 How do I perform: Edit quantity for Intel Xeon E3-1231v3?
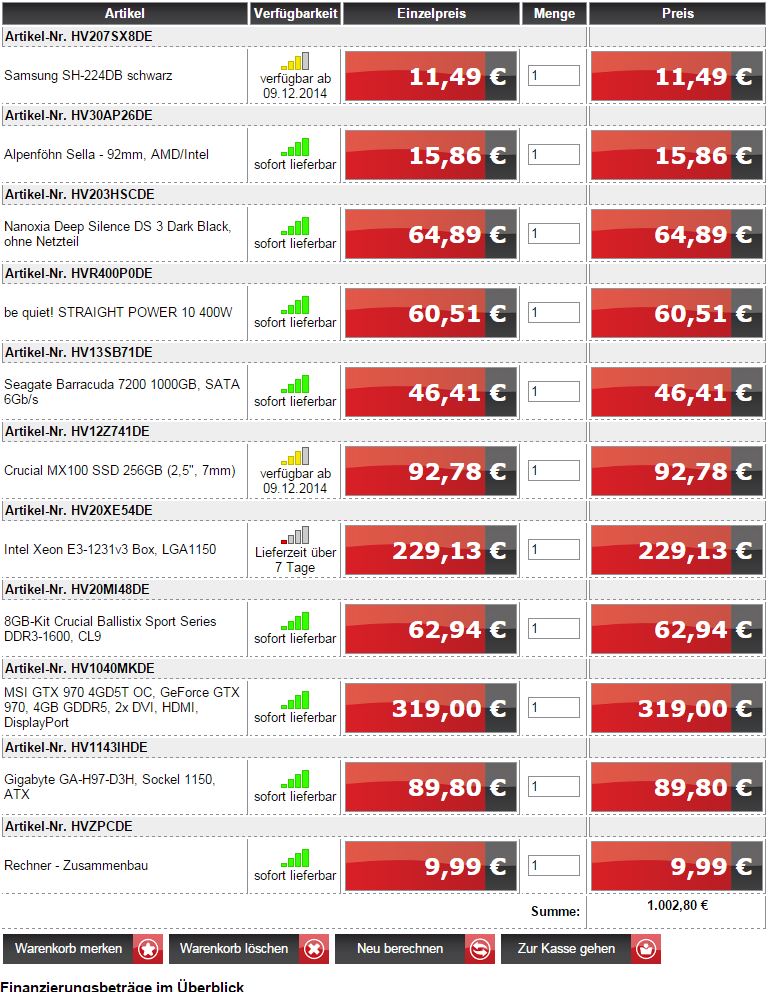(553, 550)
